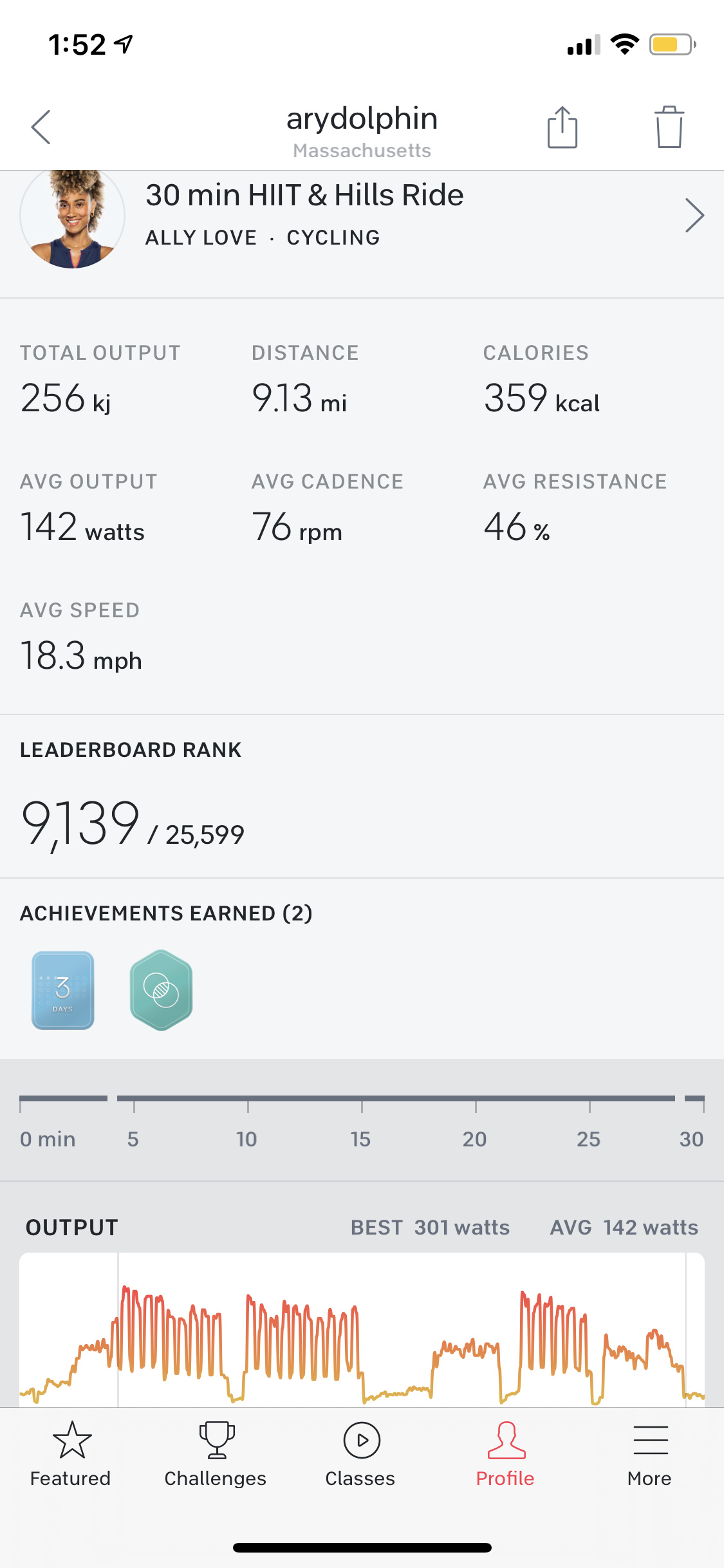
Task: Switch to the Featured tab
Action: tap(71, 1455)
